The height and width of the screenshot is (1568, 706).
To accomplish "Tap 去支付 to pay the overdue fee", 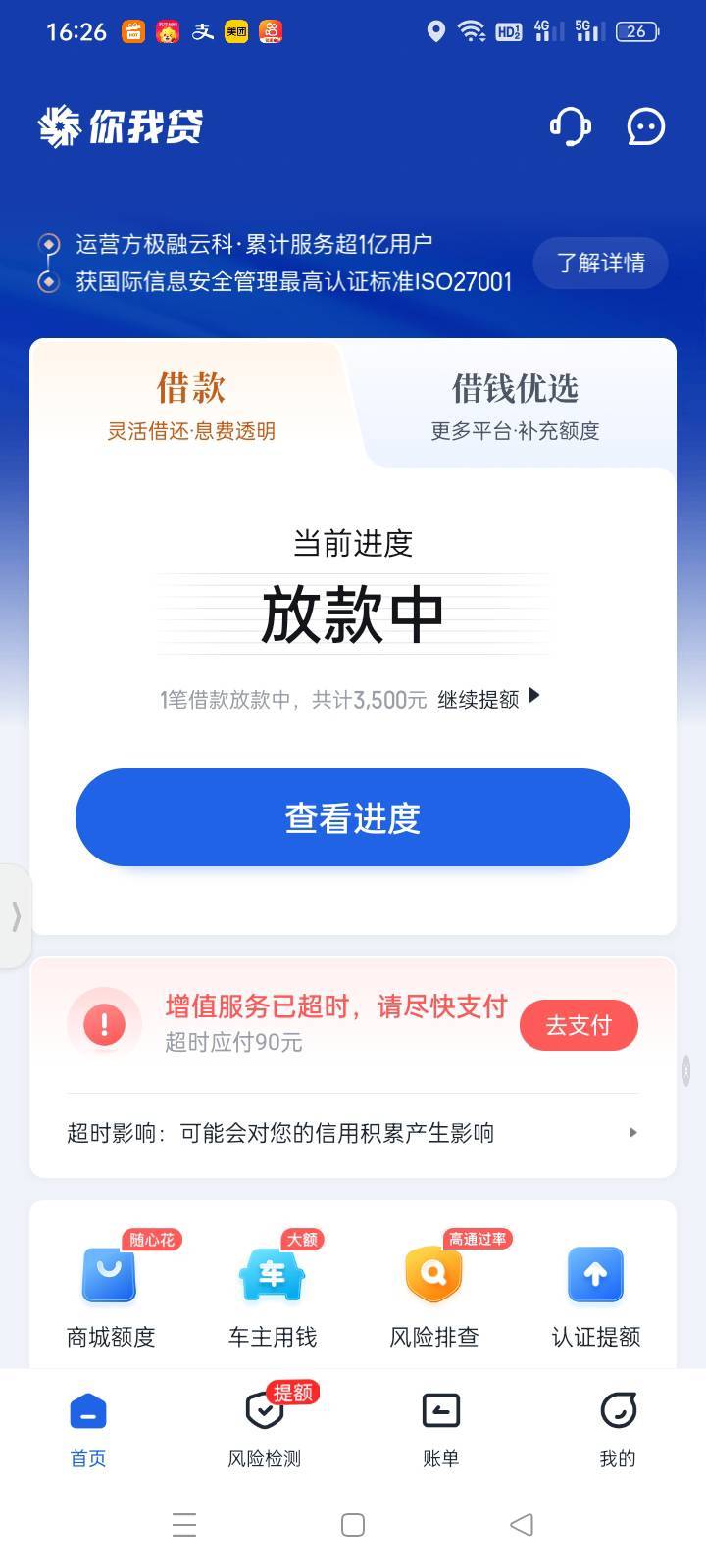I will point(579,1025).
